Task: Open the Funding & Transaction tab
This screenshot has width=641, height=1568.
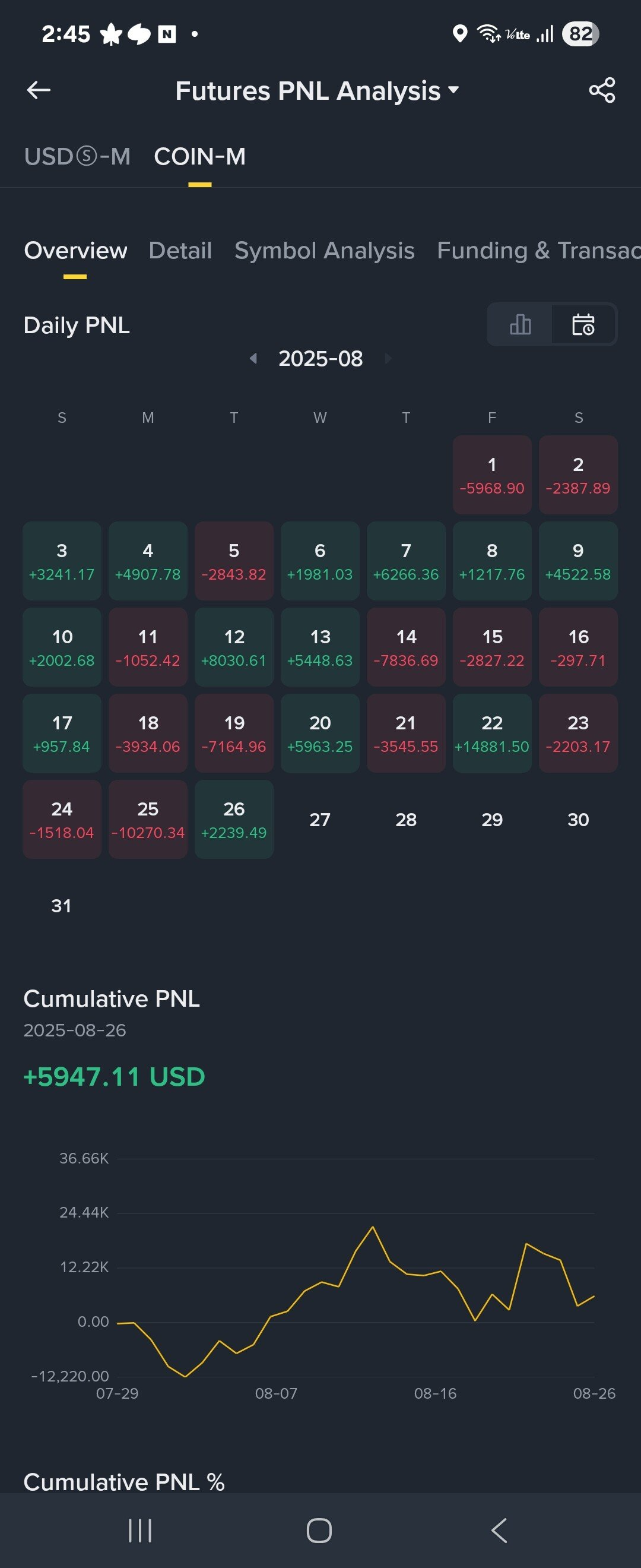Action: pyautogui.click(x=538, y=250)
